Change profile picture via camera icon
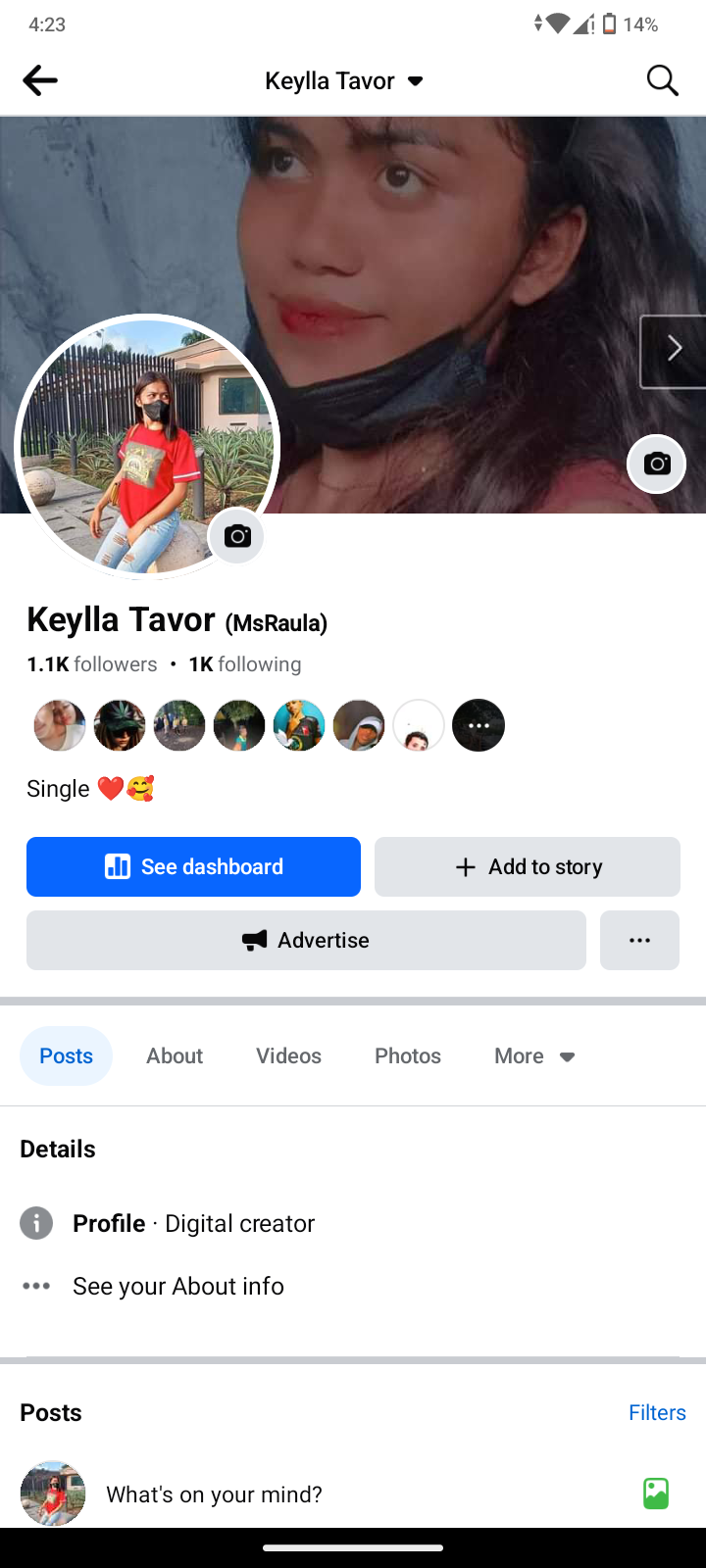This screenshot has height=1568, width=706. (237, 536)
